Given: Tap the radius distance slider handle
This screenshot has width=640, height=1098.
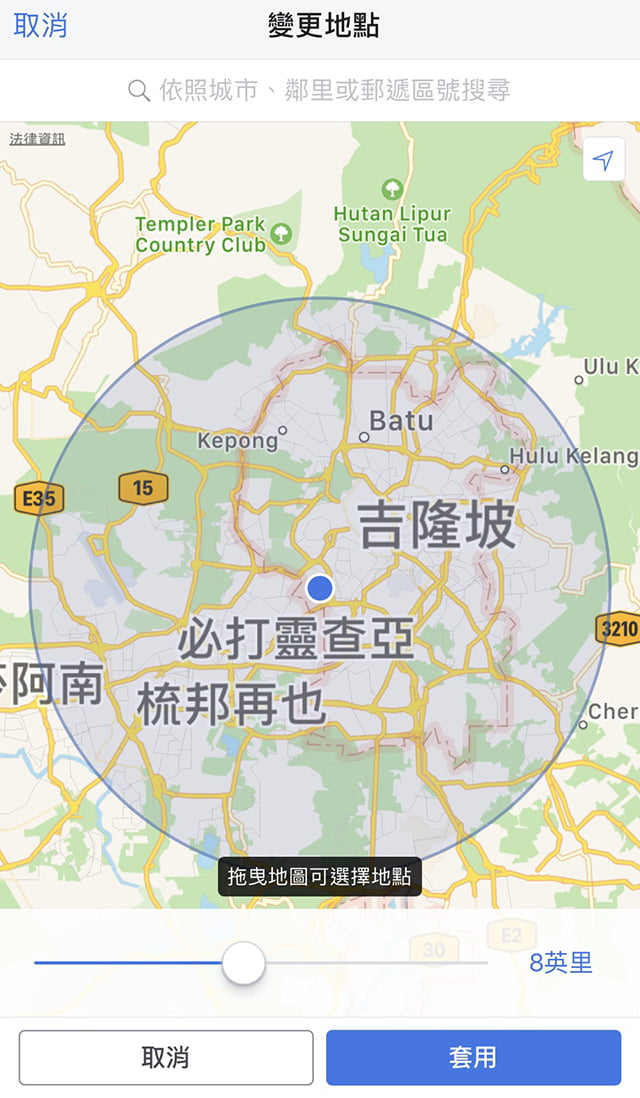Looking at the screenshot, I should tap(243, 963).
